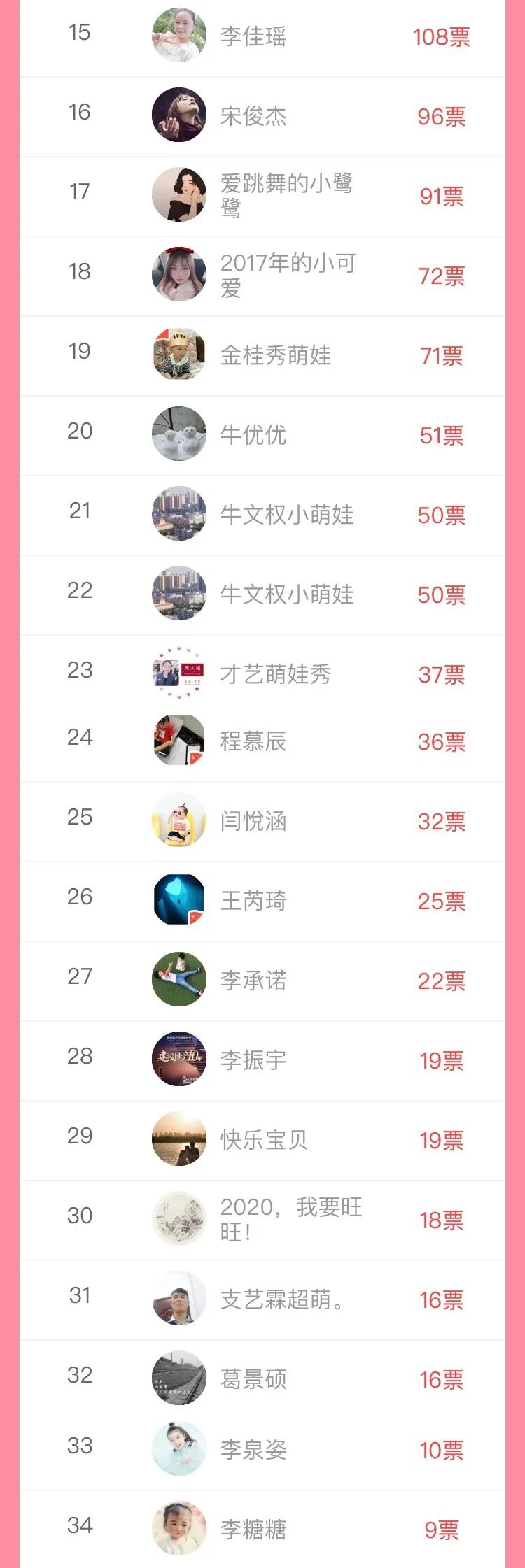Open 快乐宝贝's entry

264,1140
